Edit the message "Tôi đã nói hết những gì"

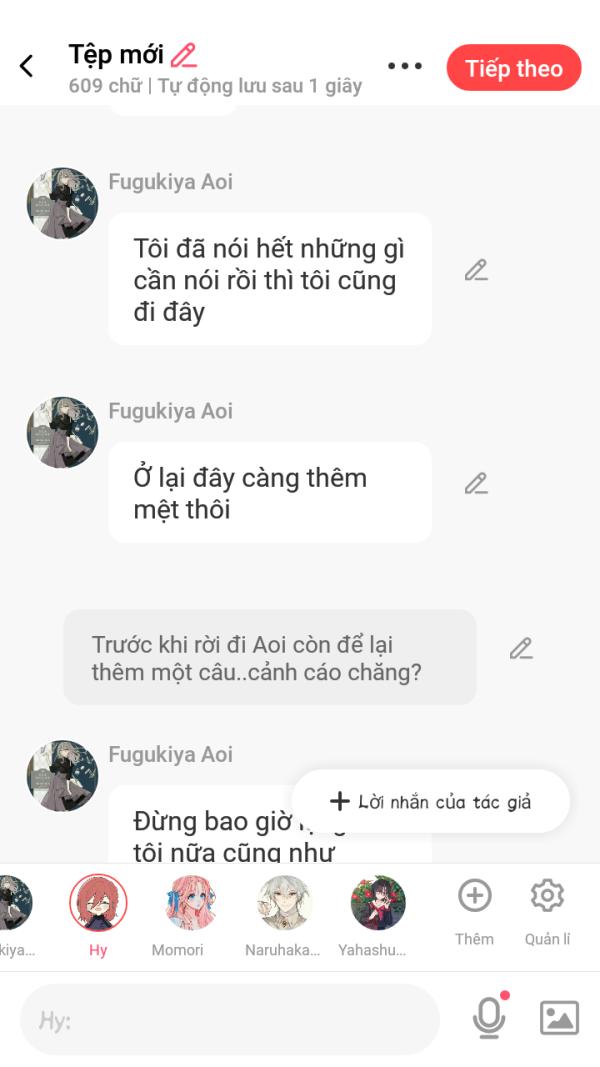pyautogui.click(x=476, y=270)
